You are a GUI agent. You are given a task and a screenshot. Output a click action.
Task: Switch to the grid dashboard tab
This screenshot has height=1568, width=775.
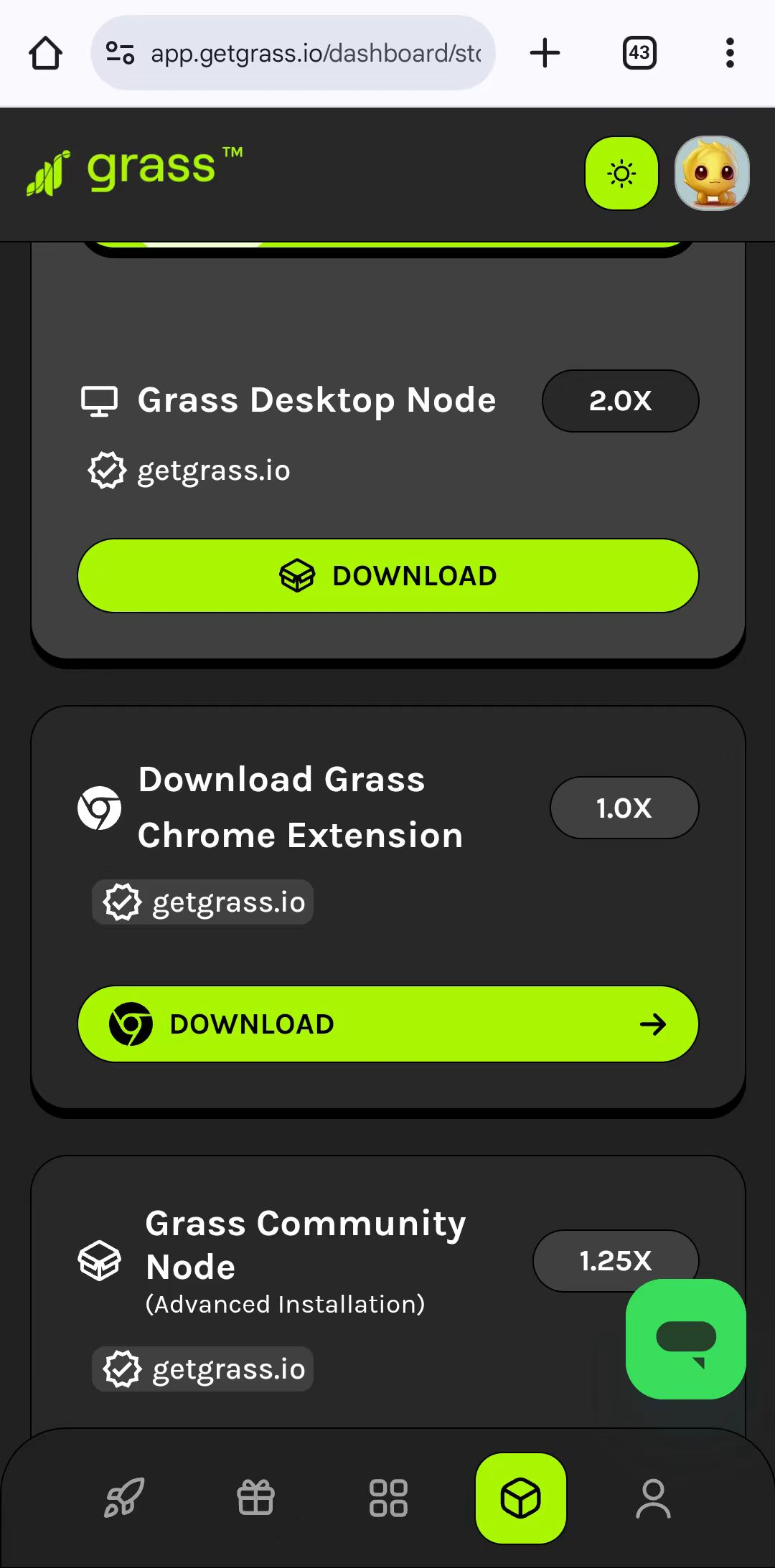pos(388,1498)
